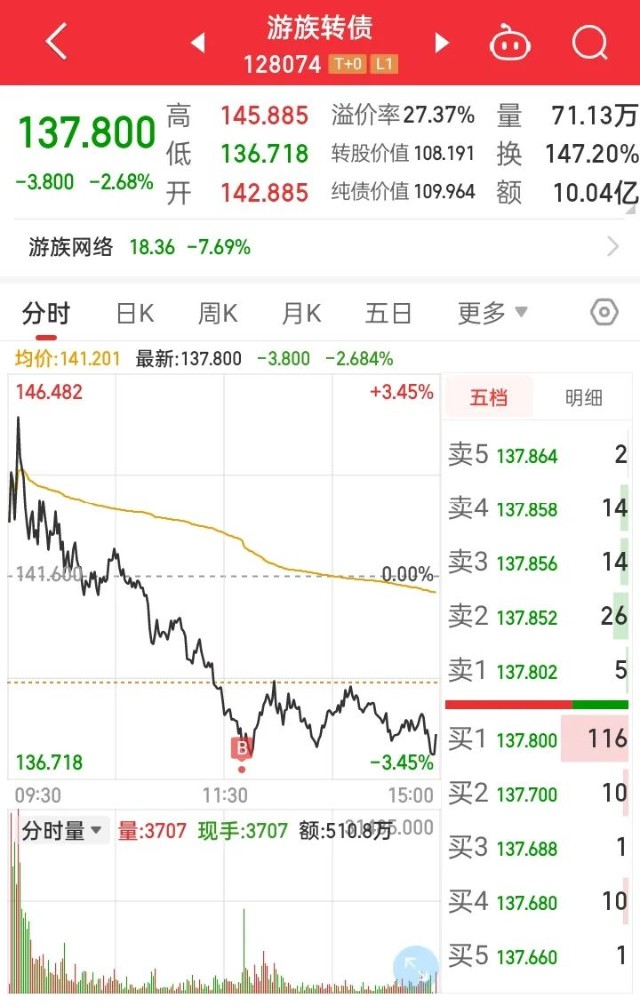Screen dimensions: 640x1006
Task: Open the related stock 游族网络 row
Action: click(320, 246)
